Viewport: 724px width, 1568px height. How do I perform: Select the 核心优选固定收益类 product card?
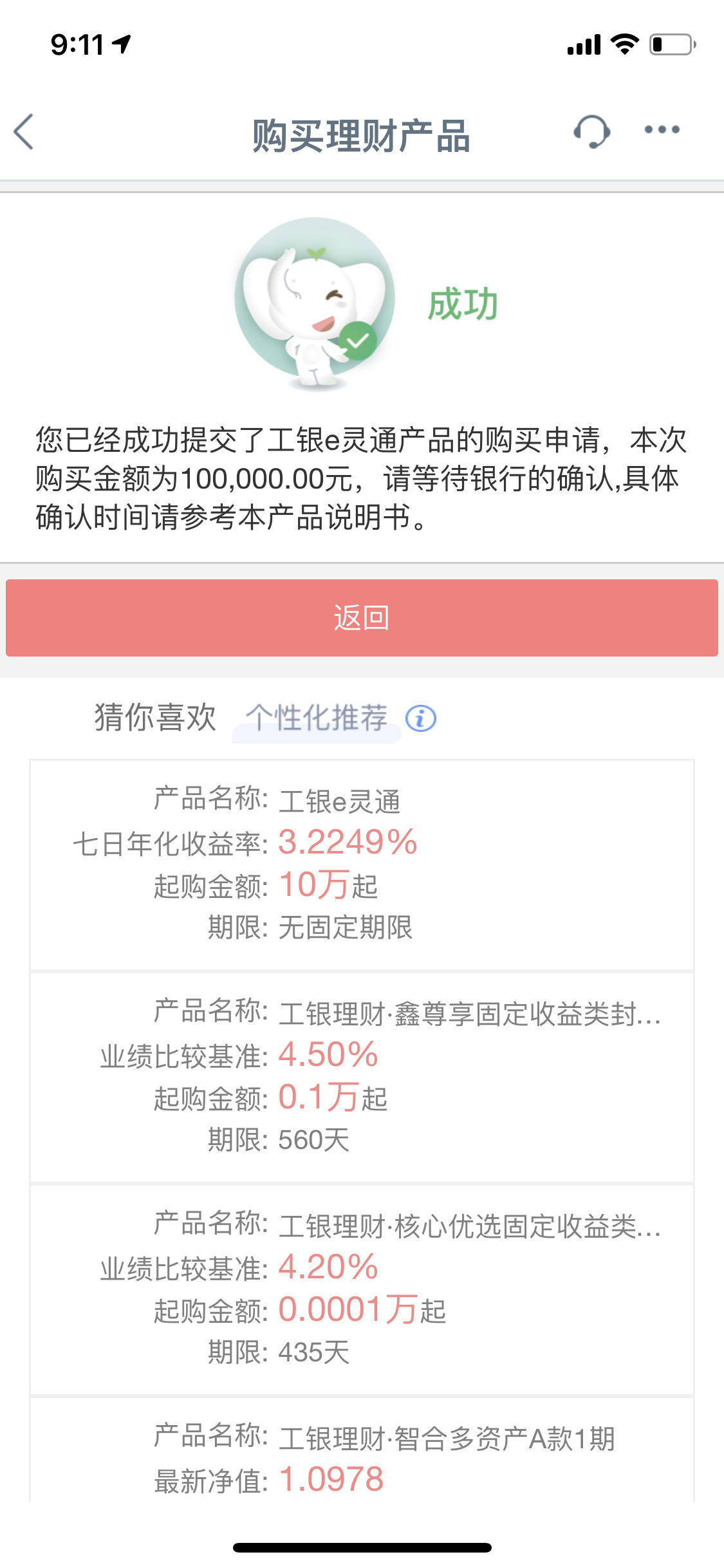[x=362, y=1289]
